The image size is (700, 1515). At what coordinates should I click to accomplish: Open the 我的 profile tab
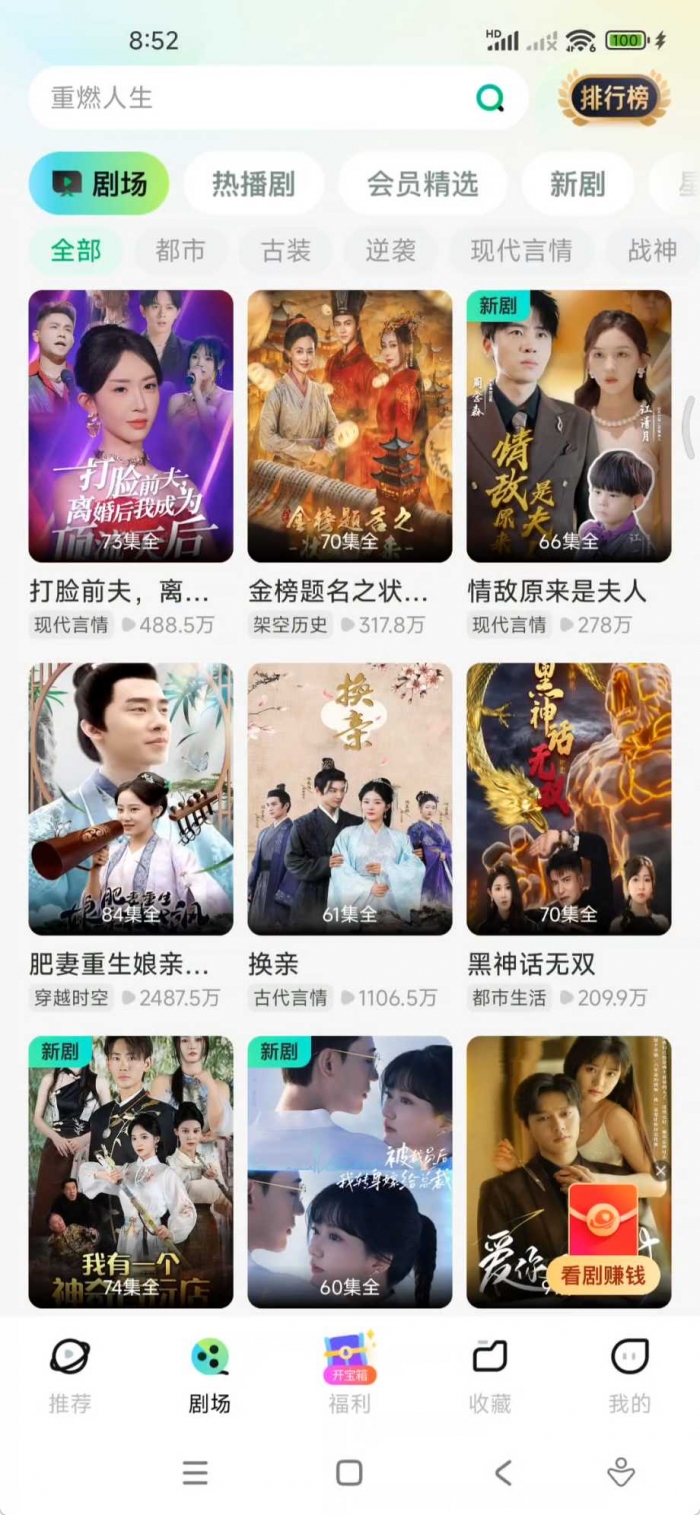tap(630, 1376)
